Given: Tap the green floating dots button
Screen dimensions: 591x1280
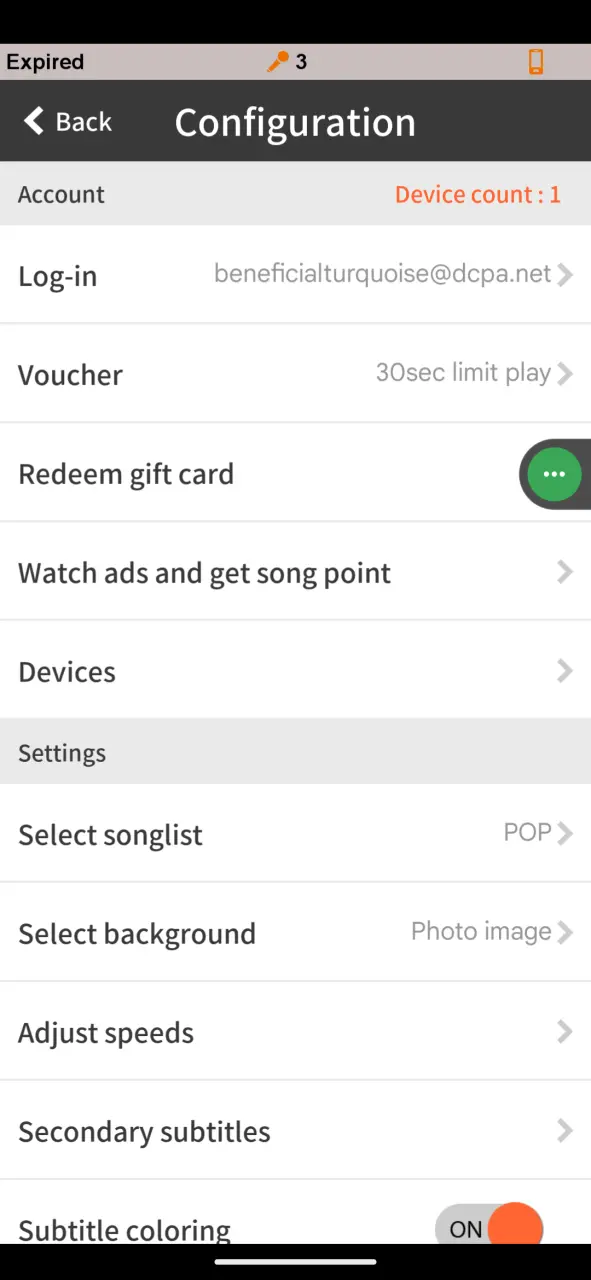Looking at the screenshot, I should click(x=554, y=474).
